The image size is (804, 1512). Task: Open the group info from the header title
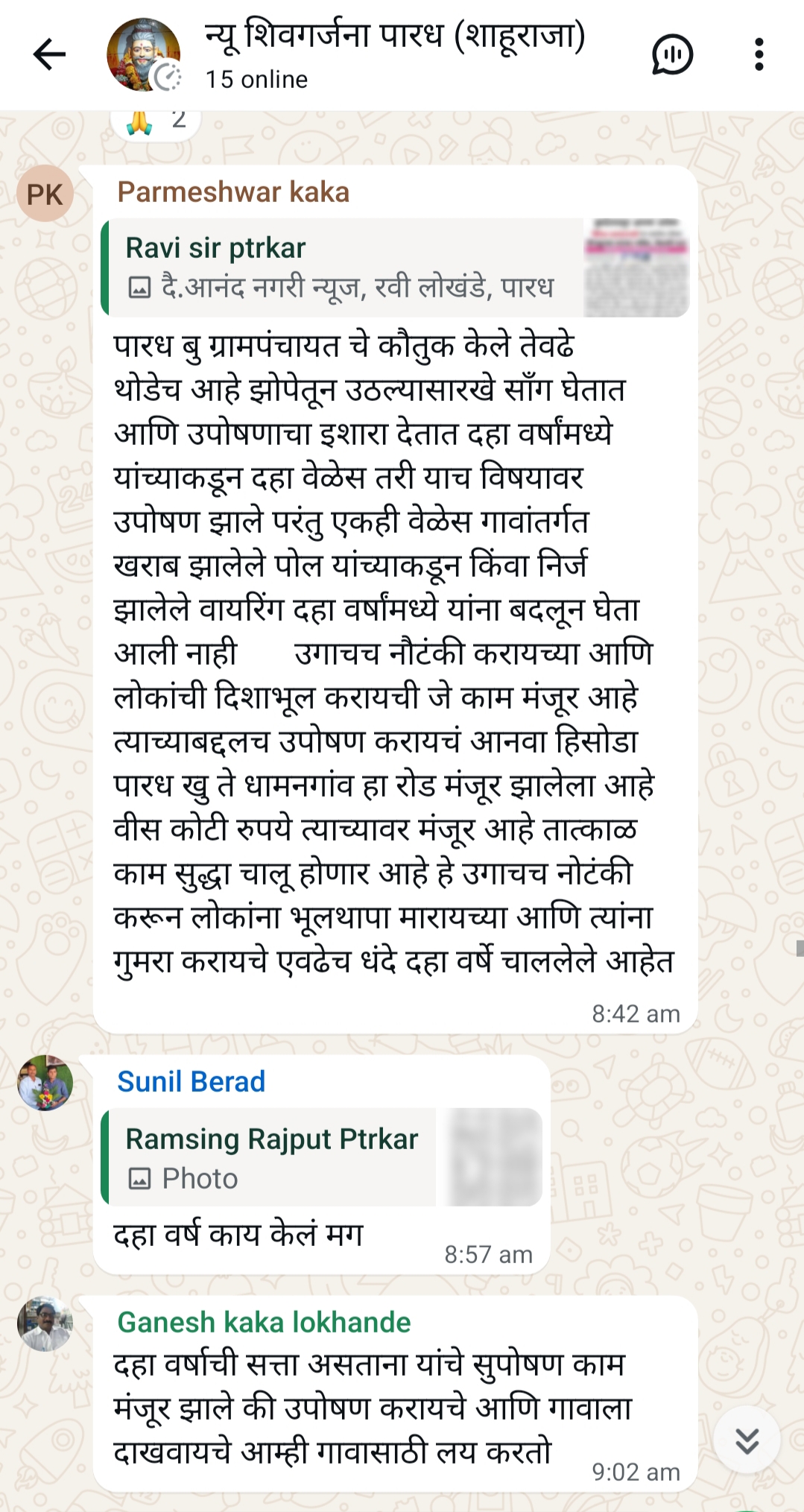pos(395,37)
